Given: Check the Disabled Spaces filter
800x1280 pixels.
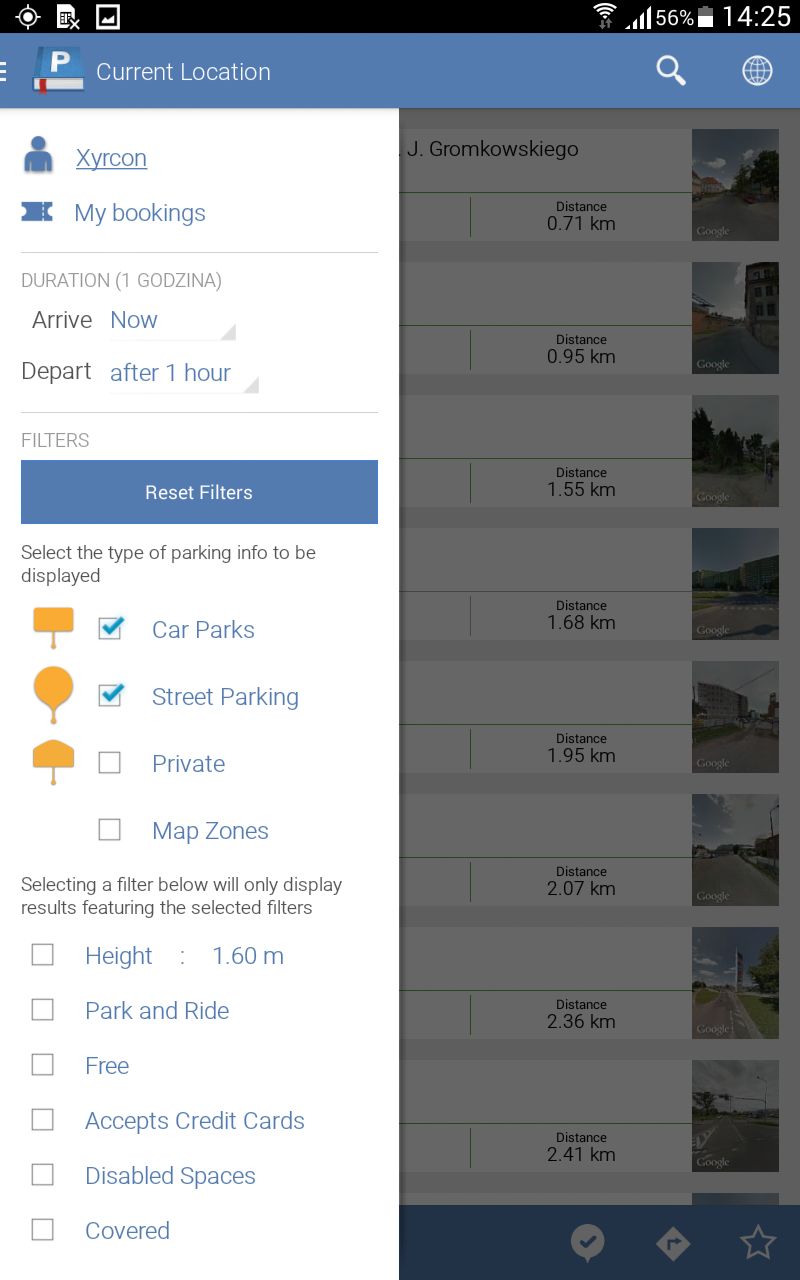Looking at the screenshot, I should (x=42, y=1175).
